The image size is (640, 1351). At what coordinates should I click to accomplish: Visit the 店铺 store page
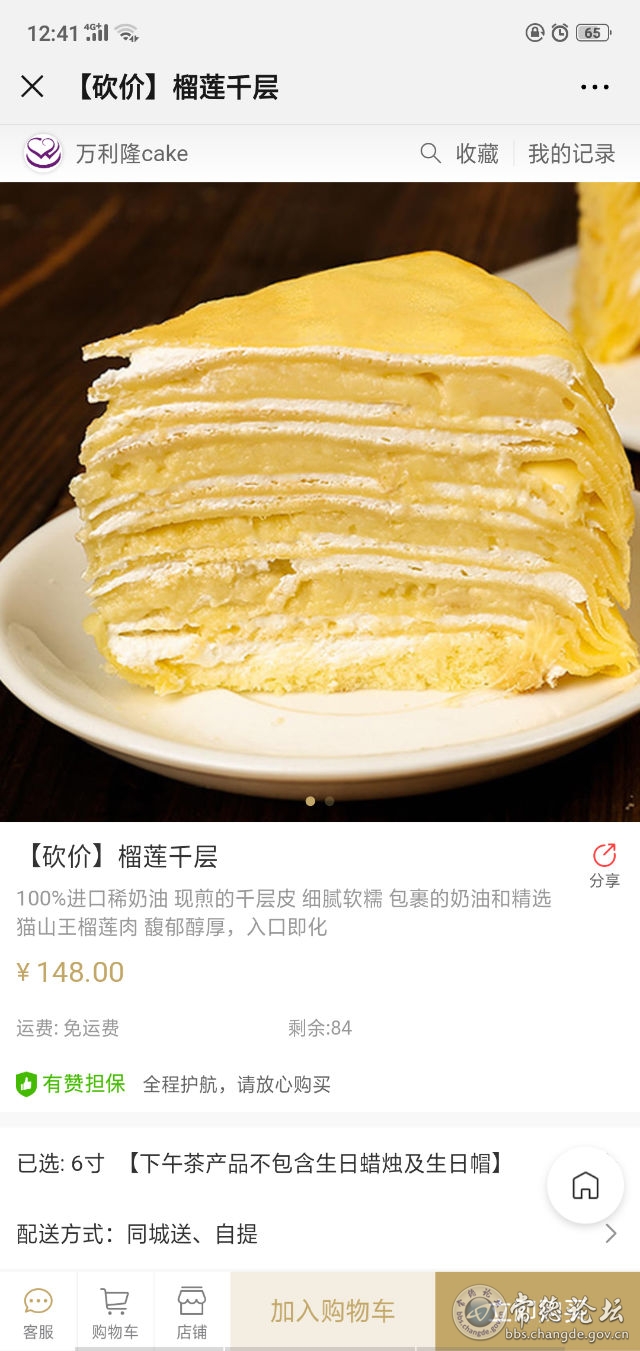click(x=191, y=1312)
